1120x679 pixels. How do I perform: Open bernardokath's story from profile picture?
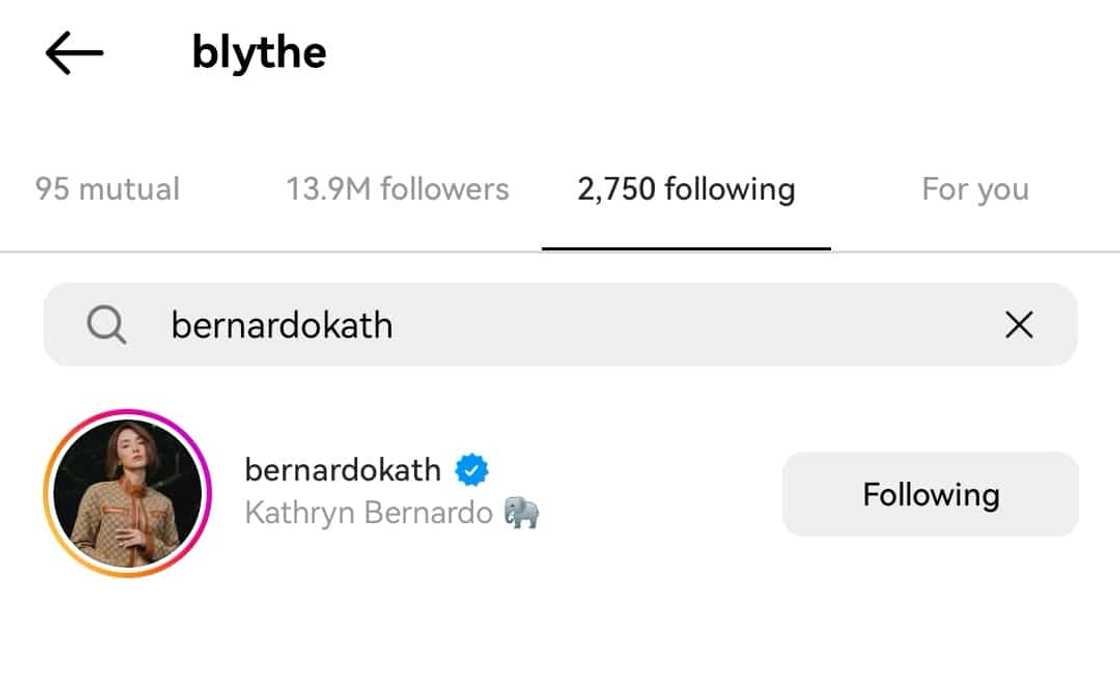pyautogui.click(x=127, y=493)
